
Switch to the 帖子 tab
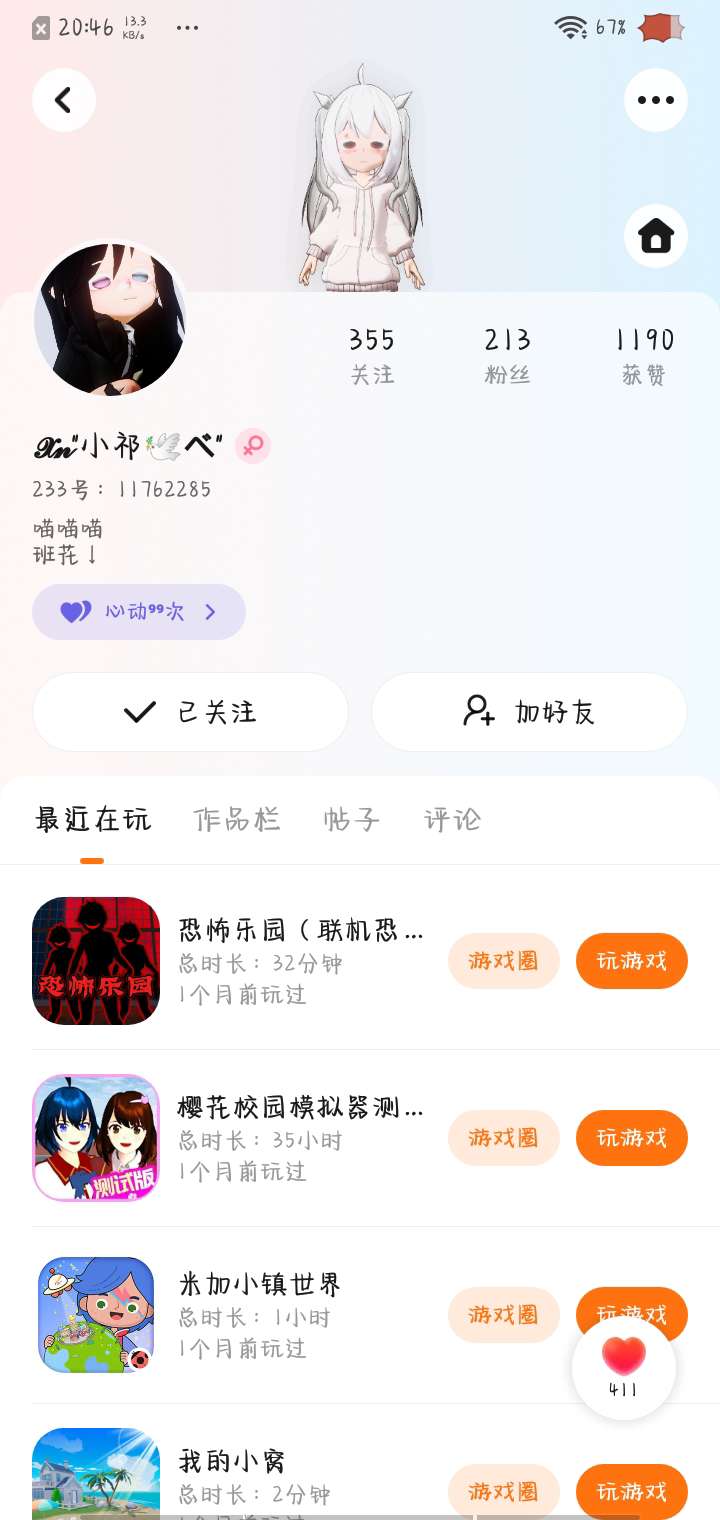pos(351,820)
